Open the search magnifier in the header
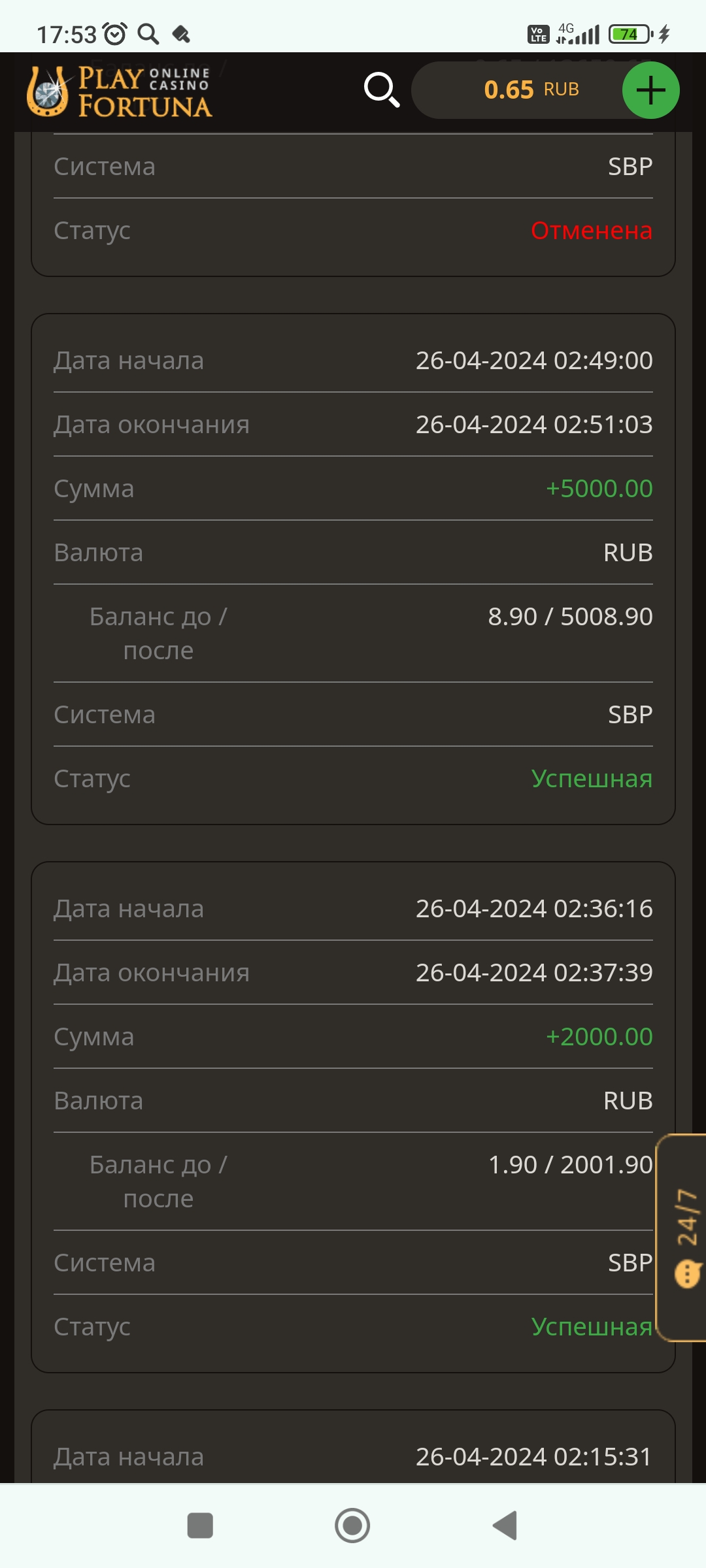The width and height of the screenshot is (706, 1568). (382, 90)
